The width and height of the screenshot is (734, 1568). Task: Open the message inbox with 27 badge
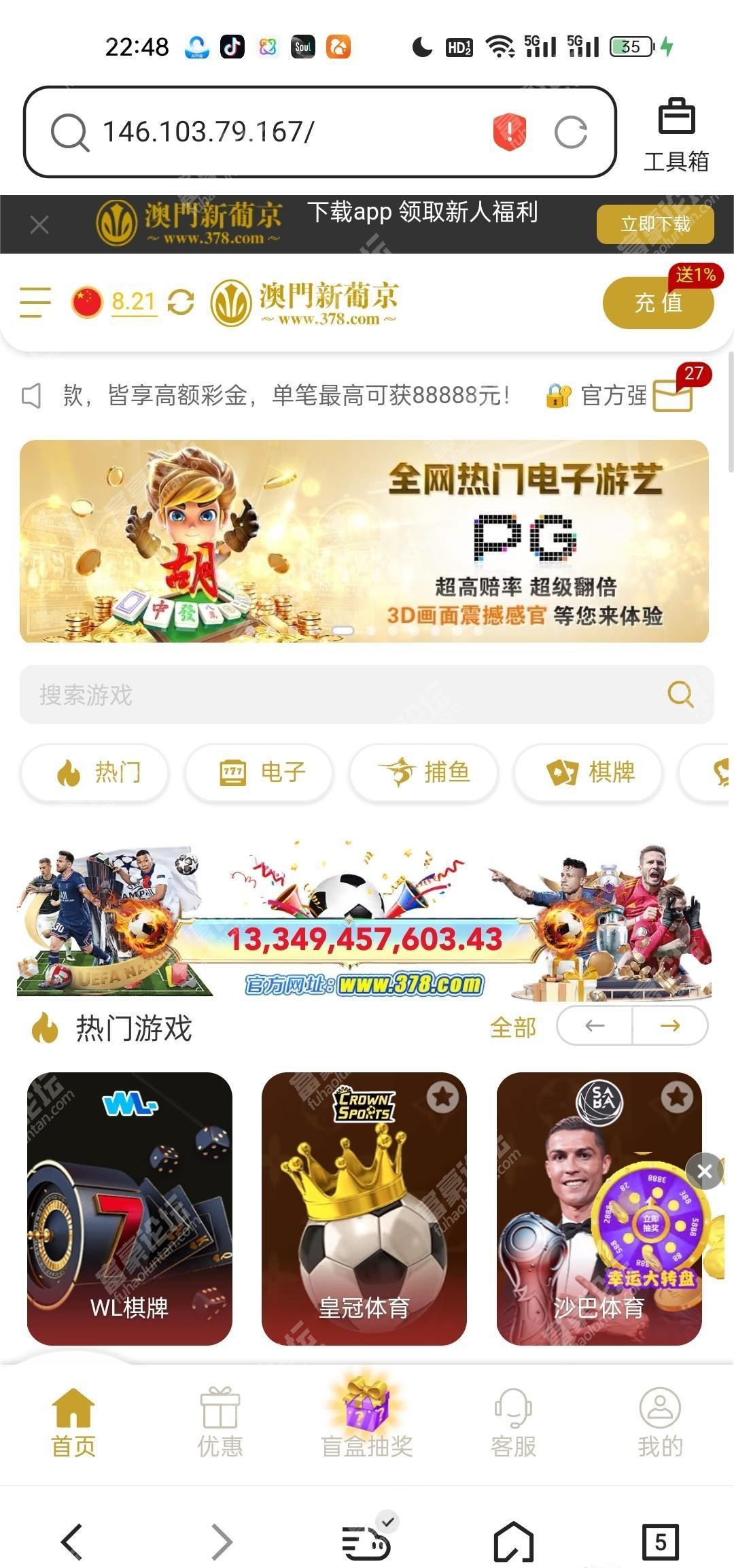[673, 395]
